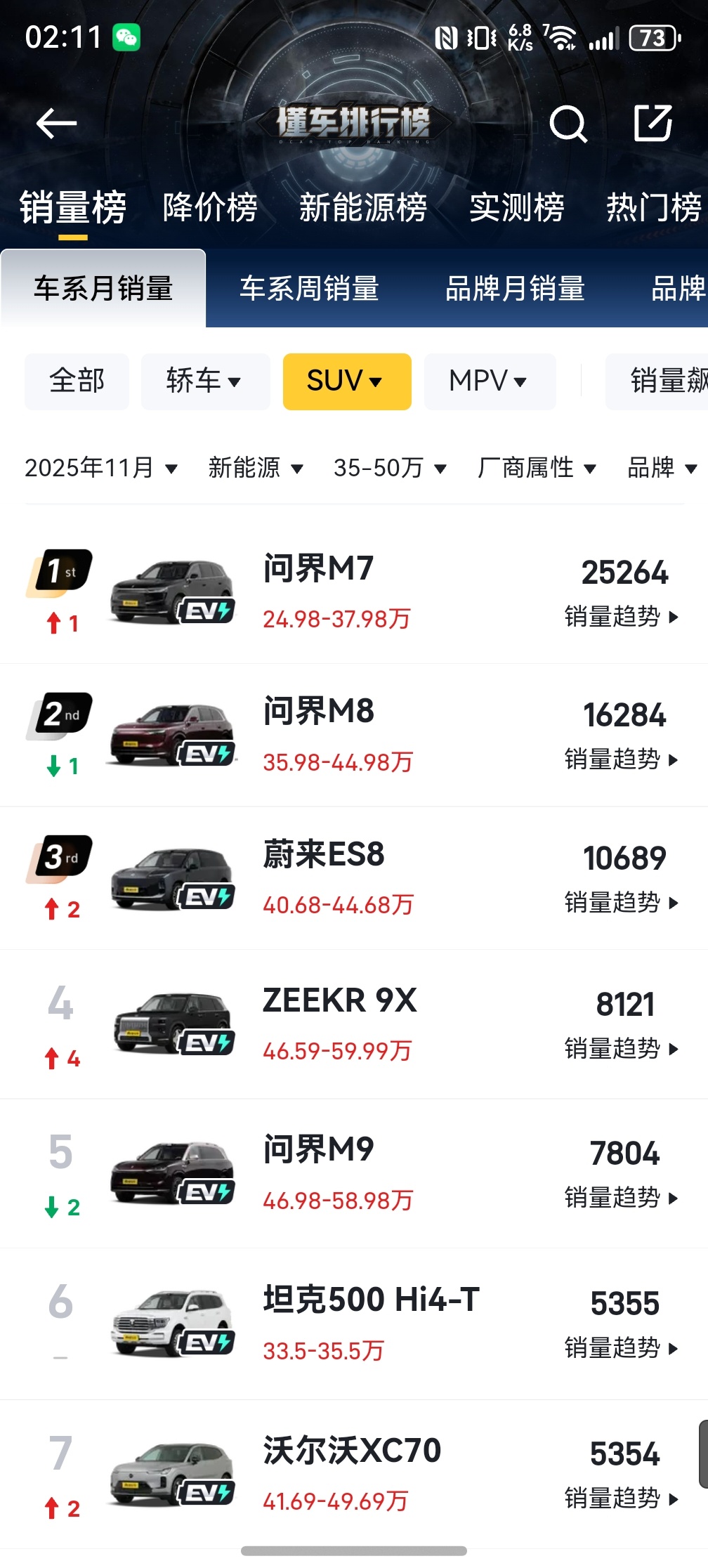Select the 全部 filter option
Image resolution: width=708 pixels, height=1568 pixels.
click(x=76, y=381)
